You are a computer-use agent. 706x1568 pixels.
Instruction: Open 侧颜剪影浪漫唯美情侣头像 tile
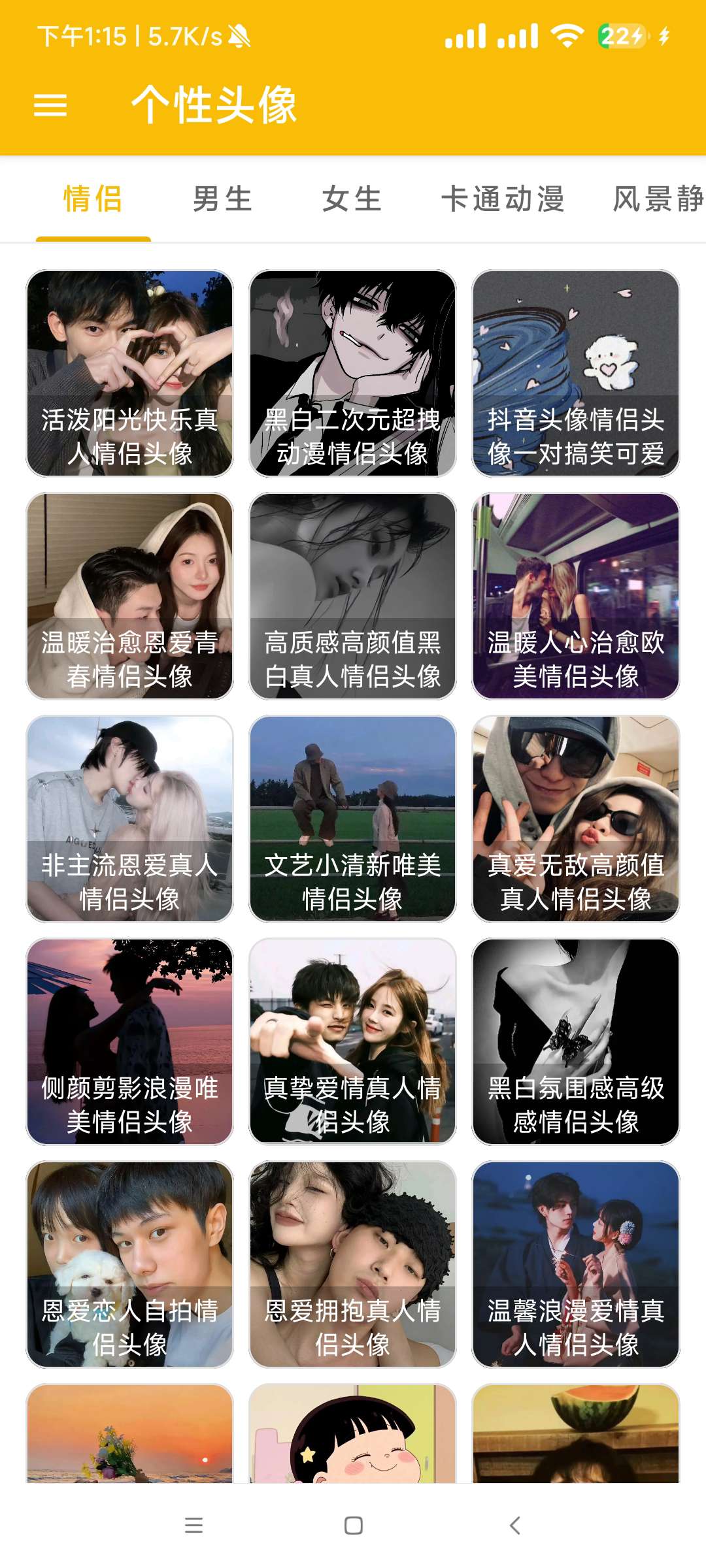click(x=129, y=1041)
